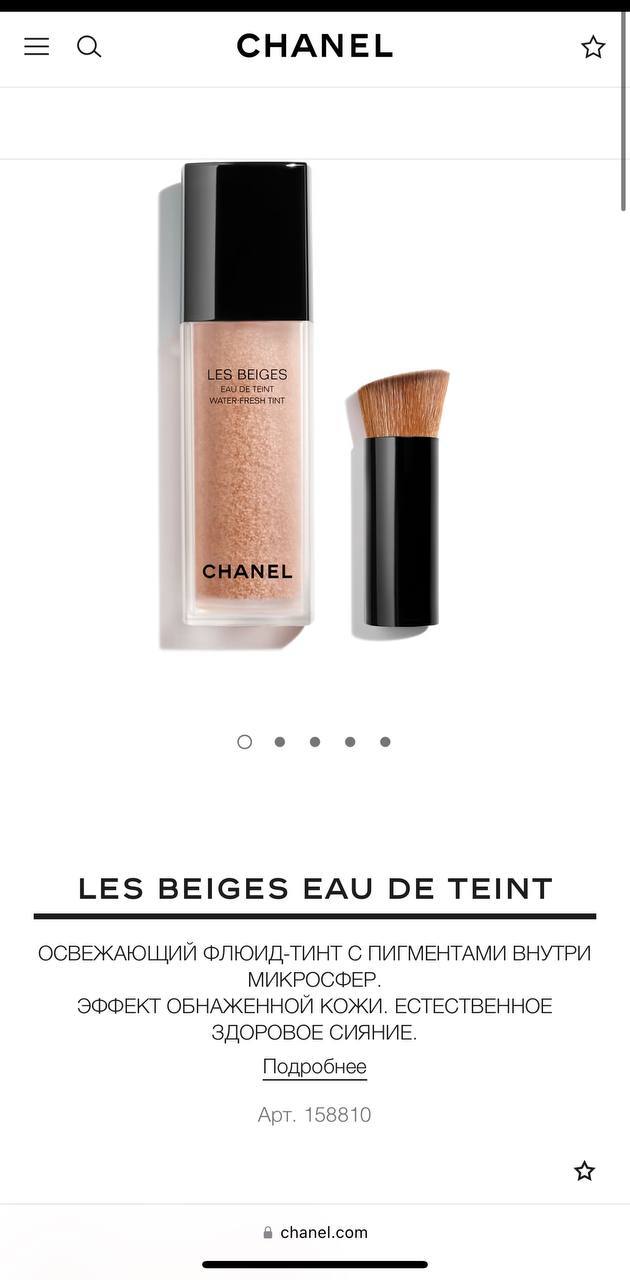Go to the Chanel homepage logo
630x1280 pixels.
314,46
